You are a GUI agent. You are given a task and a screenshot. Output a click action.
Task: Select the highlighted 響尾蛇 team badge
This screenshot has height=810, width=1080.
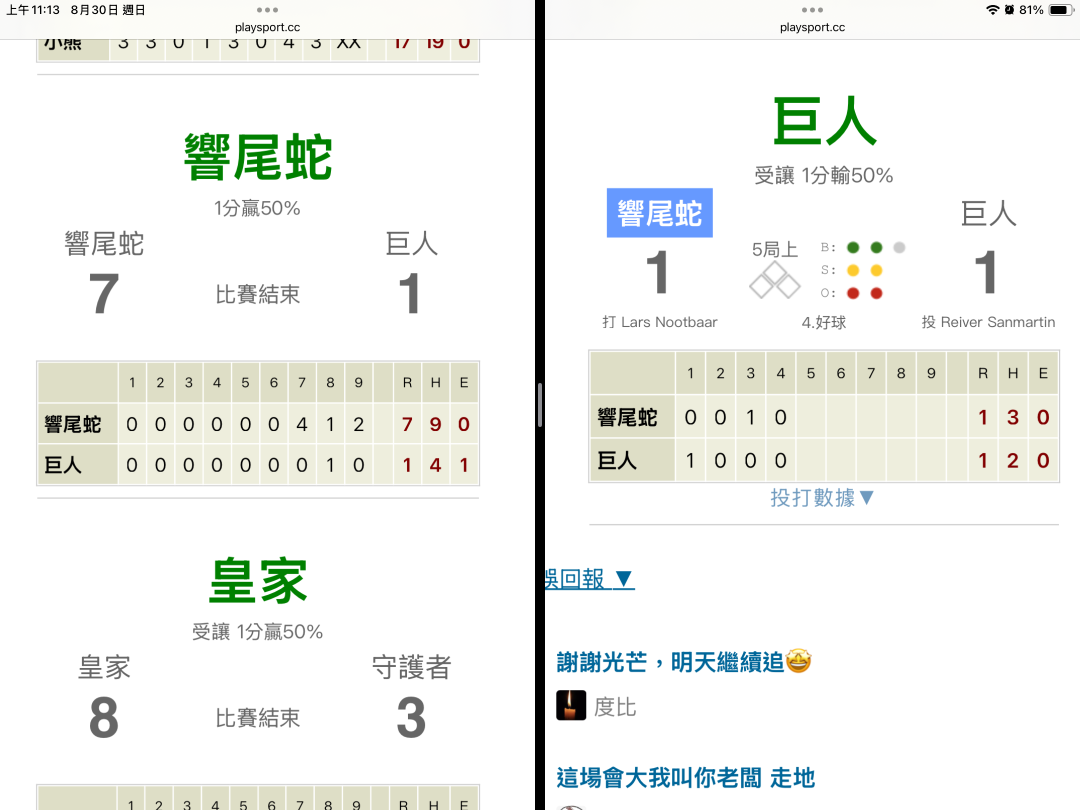click(x=659, y=213)
